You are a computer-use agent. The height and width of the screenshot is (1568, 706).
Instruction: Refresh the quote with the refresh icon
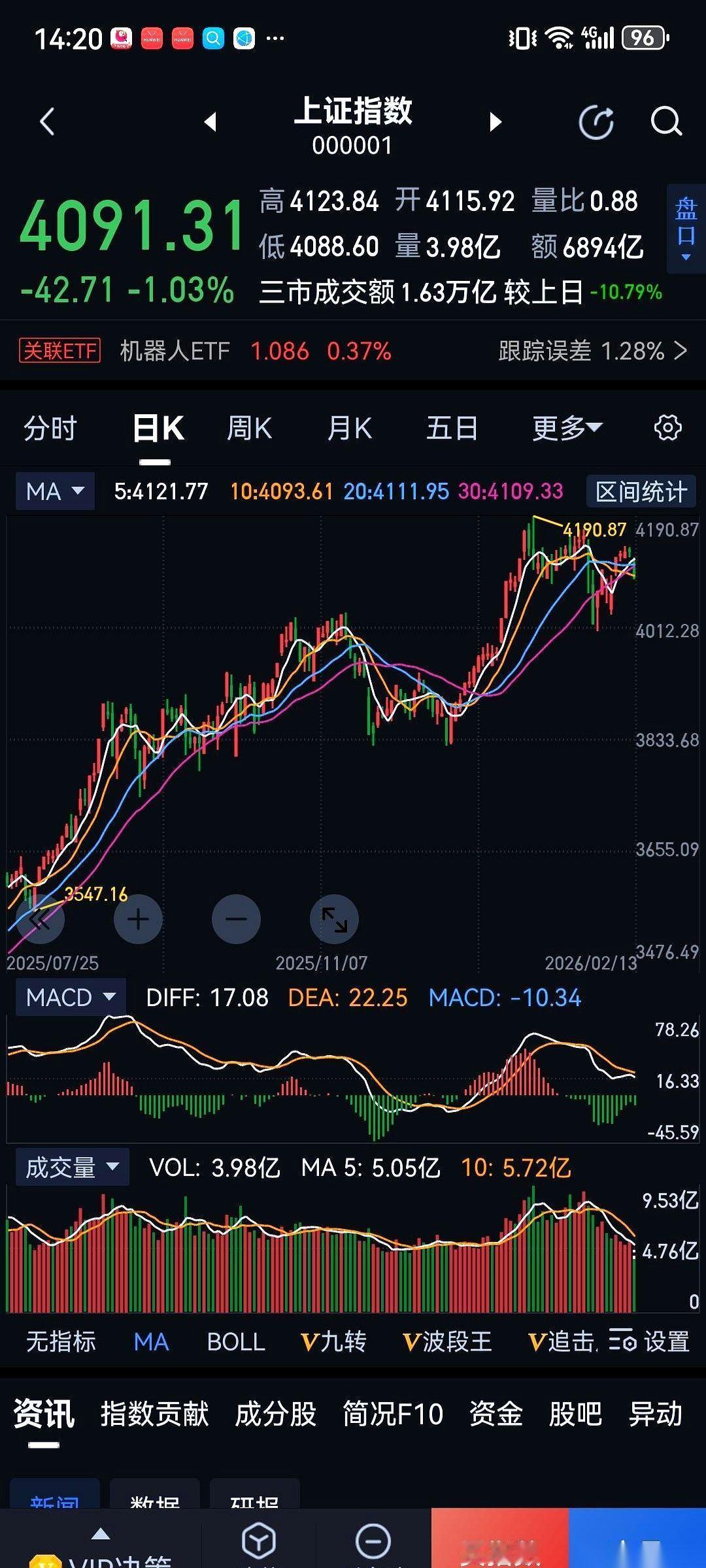(596, 122)
